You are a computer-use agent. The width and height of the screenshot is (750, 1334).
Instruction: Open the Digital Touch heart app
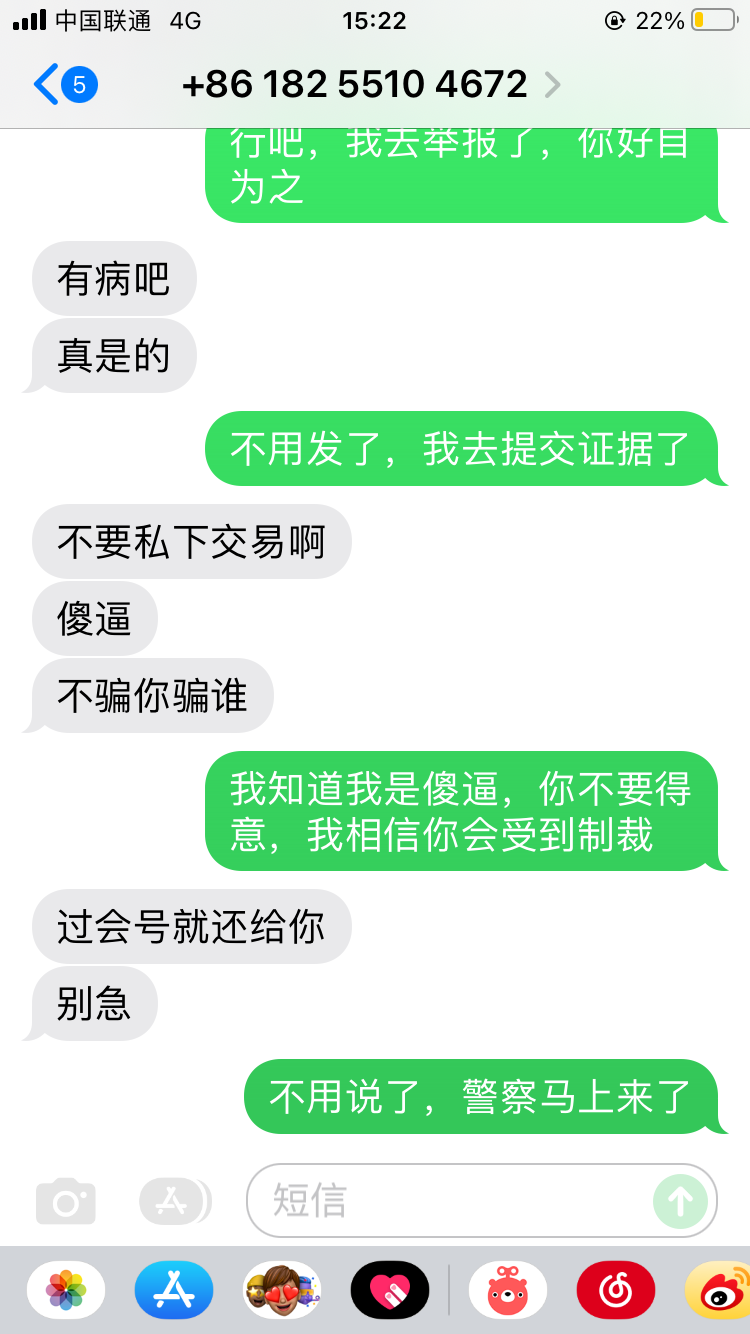pos(390,1290)
